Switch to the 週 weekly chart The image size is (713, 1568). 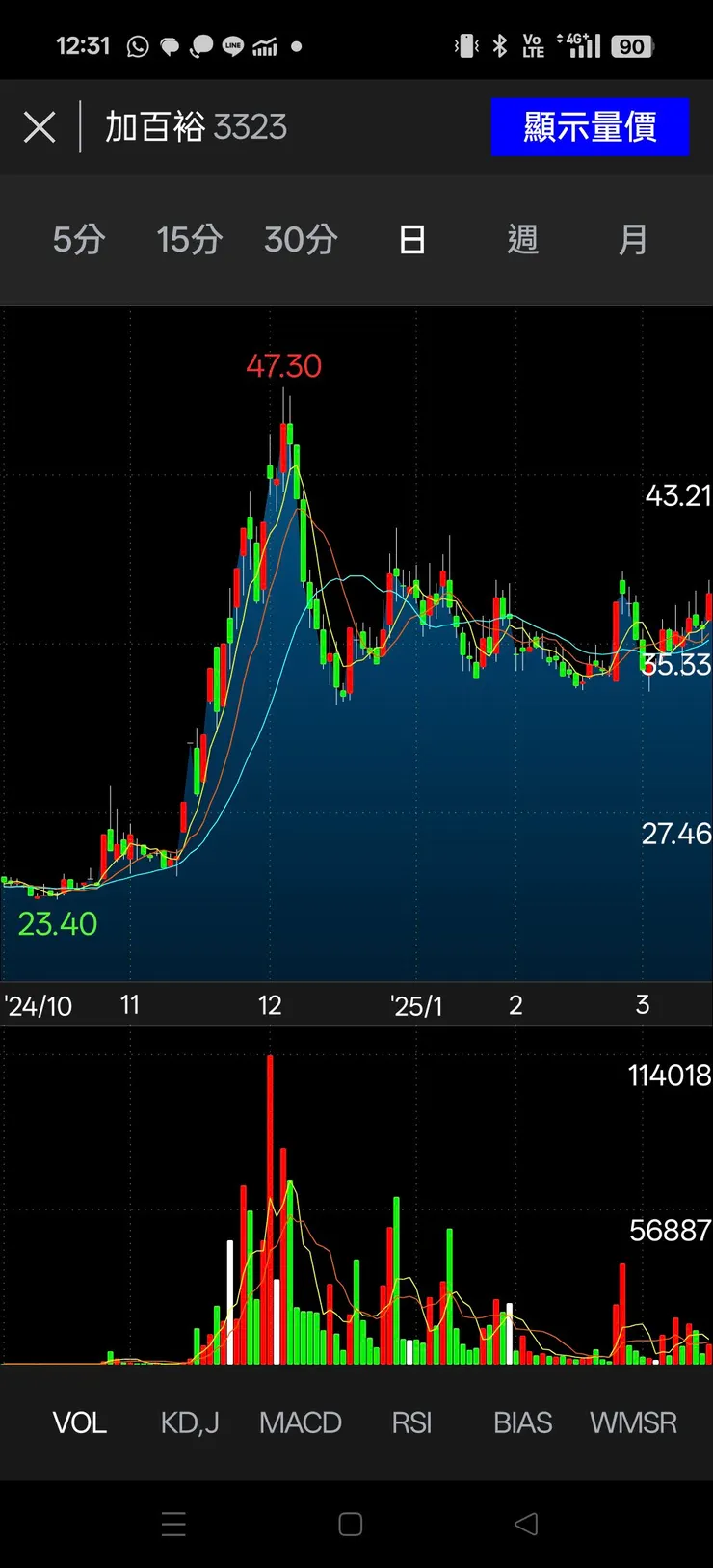[523, 239]
